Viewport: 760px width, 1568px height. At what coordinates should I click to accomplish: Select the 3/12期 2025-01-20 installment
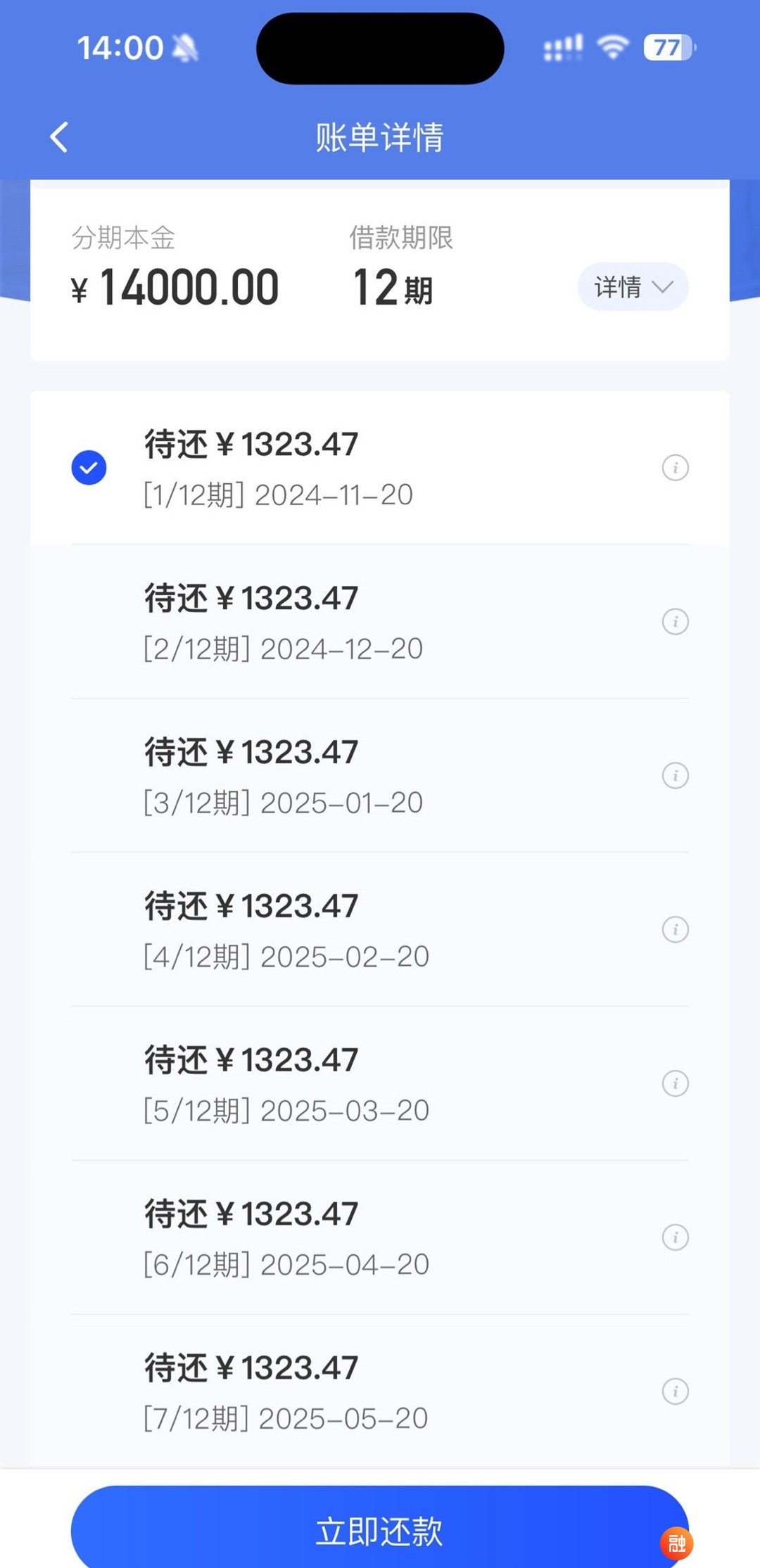tap(380, 776)
